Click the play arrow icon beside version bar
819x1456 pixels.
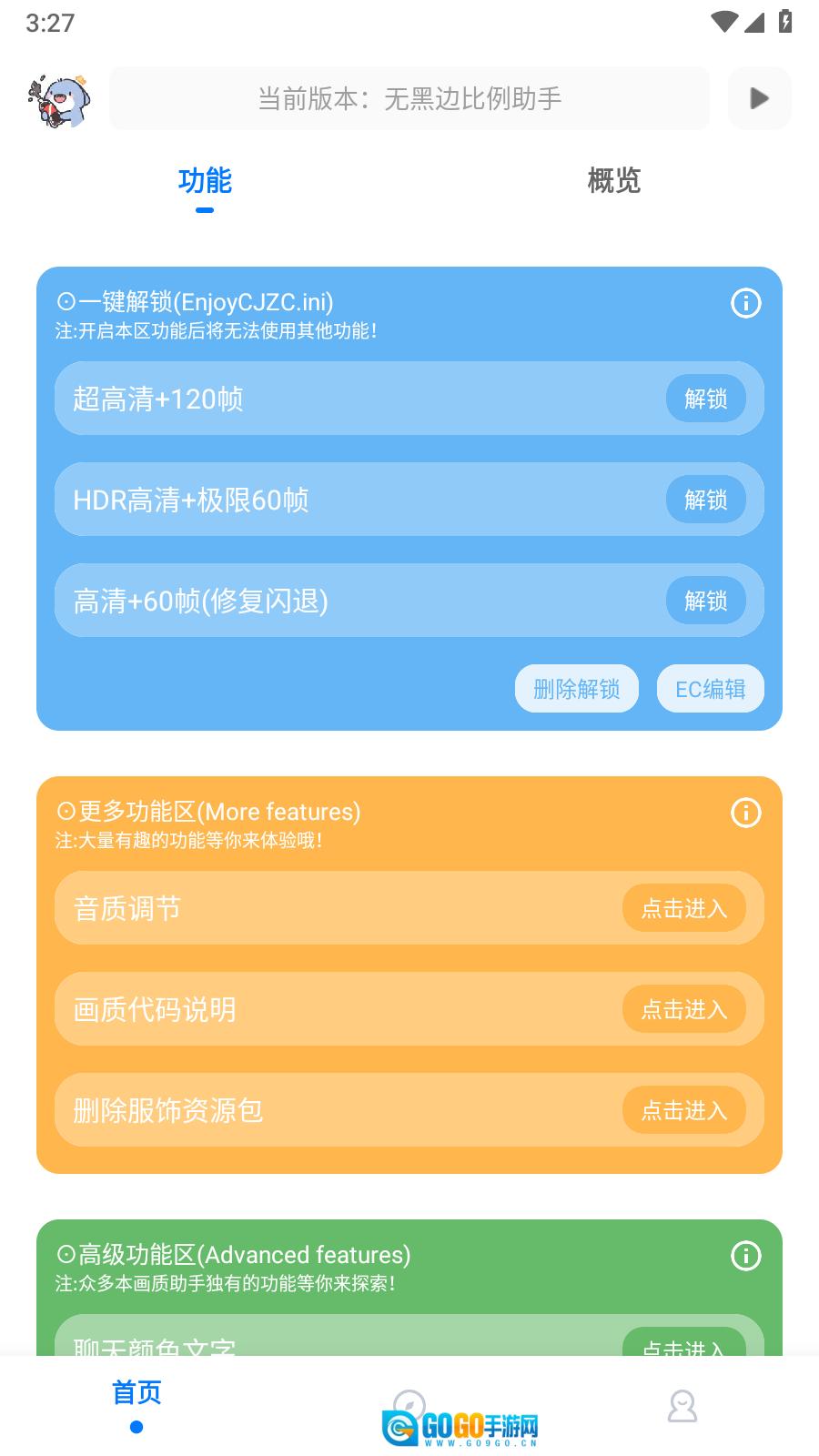point(758,97)
